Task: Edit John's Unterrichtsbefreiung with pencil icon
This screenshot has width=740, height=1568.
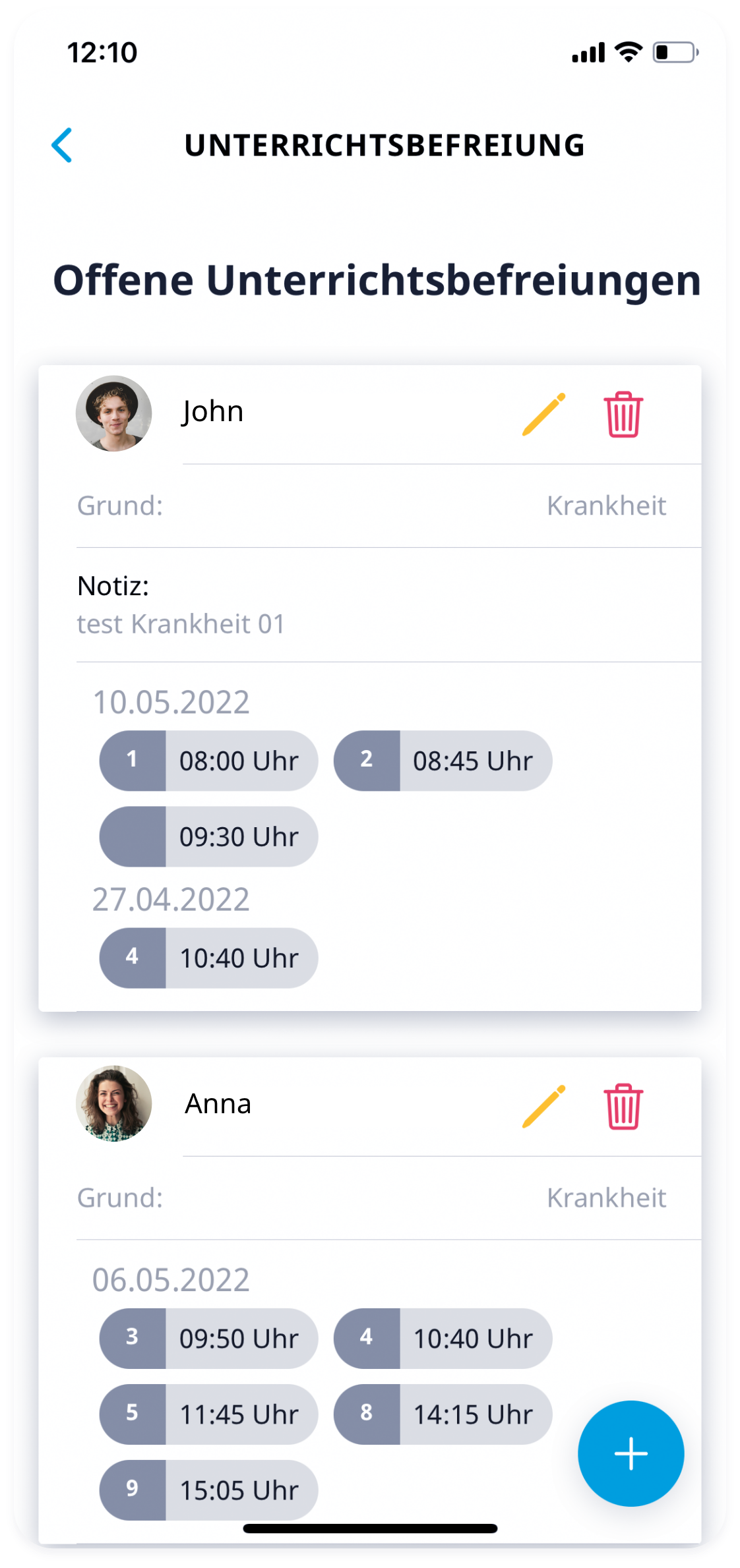Action: tap(543, 415)
